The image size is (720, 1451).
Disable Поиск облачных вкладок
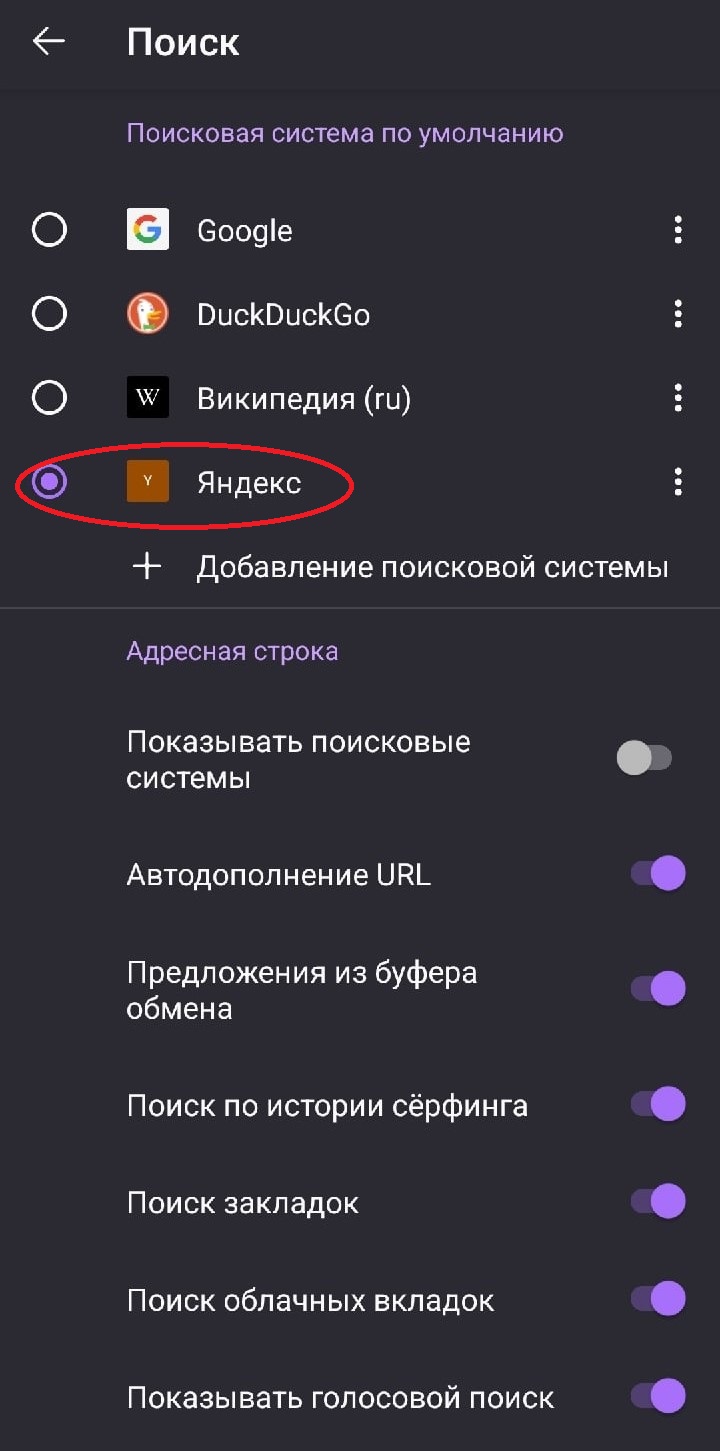tap(657, 1300)
